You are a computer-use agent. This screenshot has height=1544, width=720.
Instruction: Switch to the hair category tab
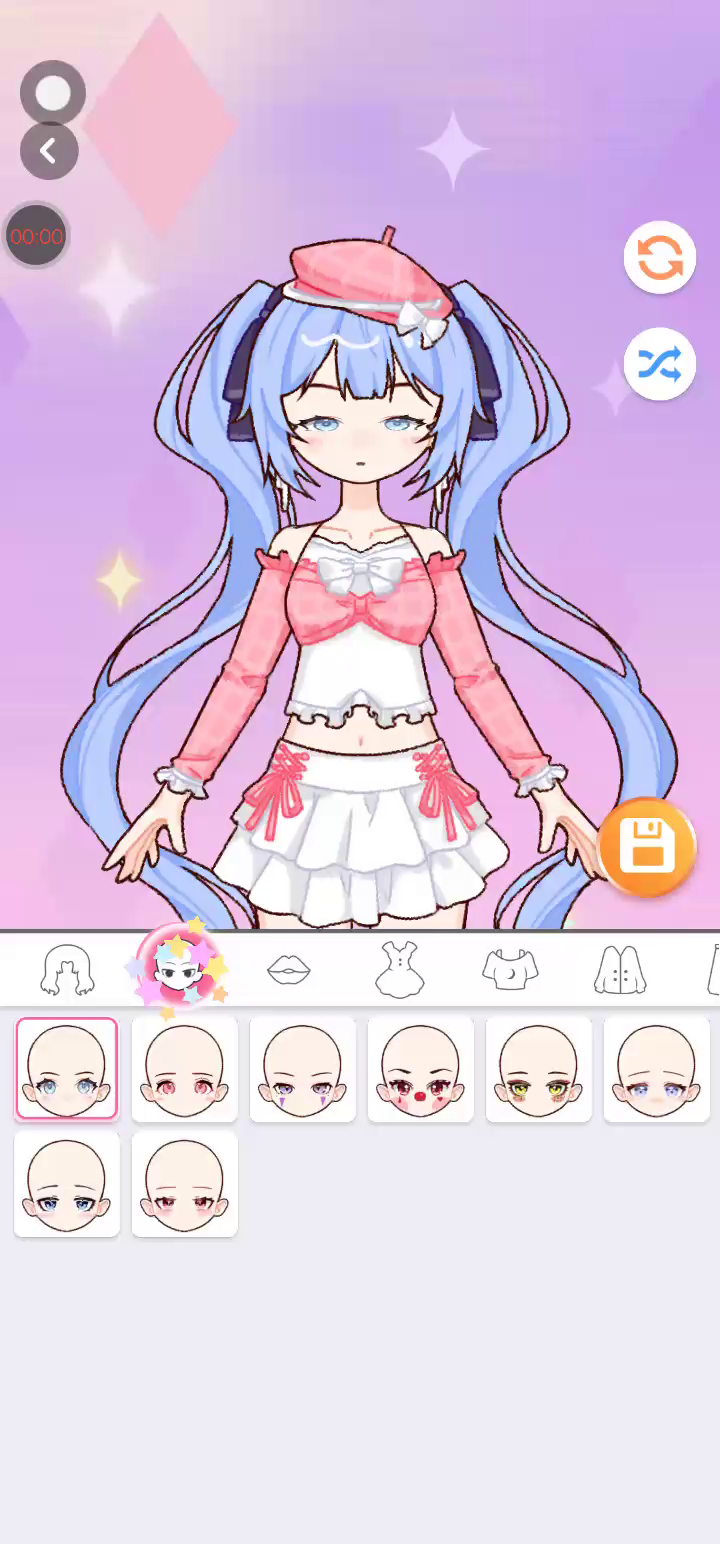tap(67, 970)
